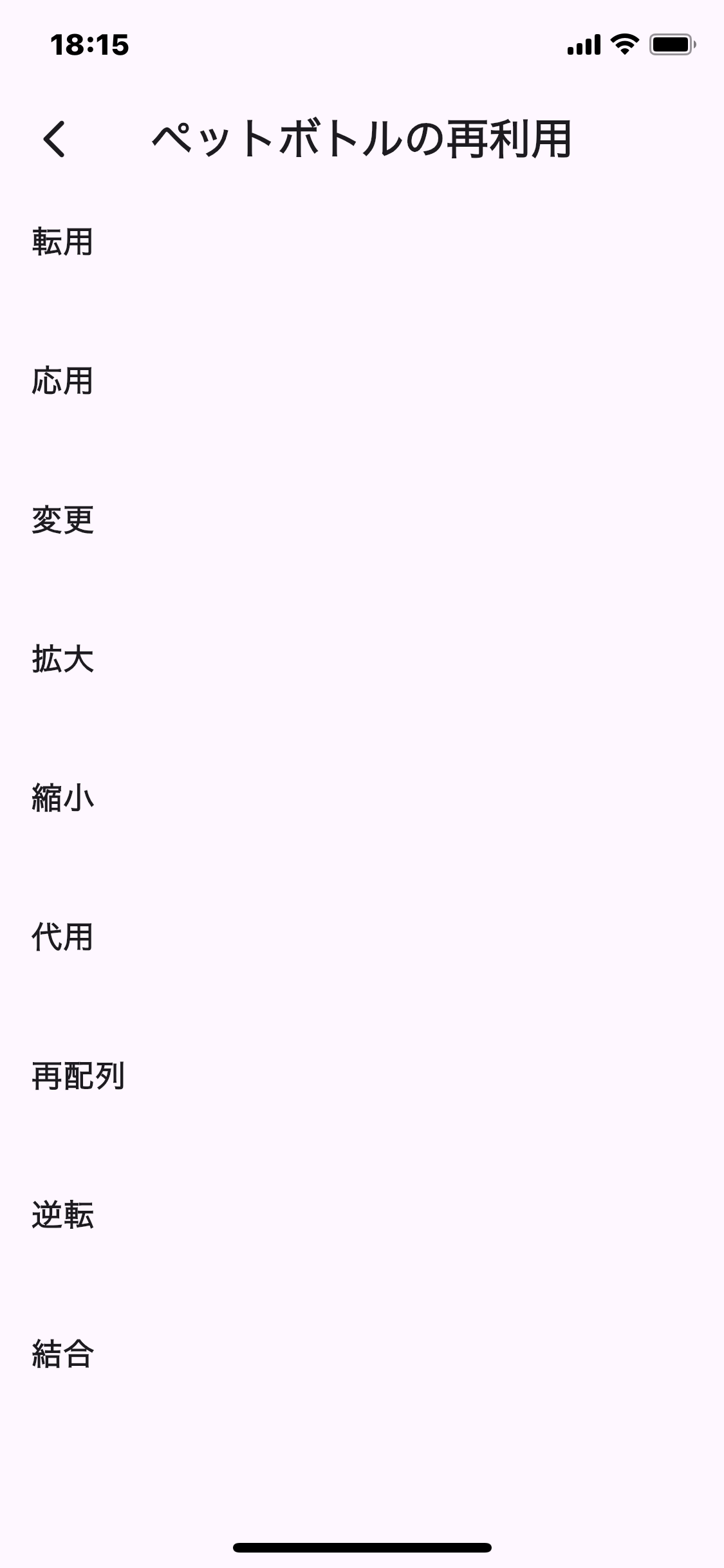Tap the 結合 row

click(63, 1354)
